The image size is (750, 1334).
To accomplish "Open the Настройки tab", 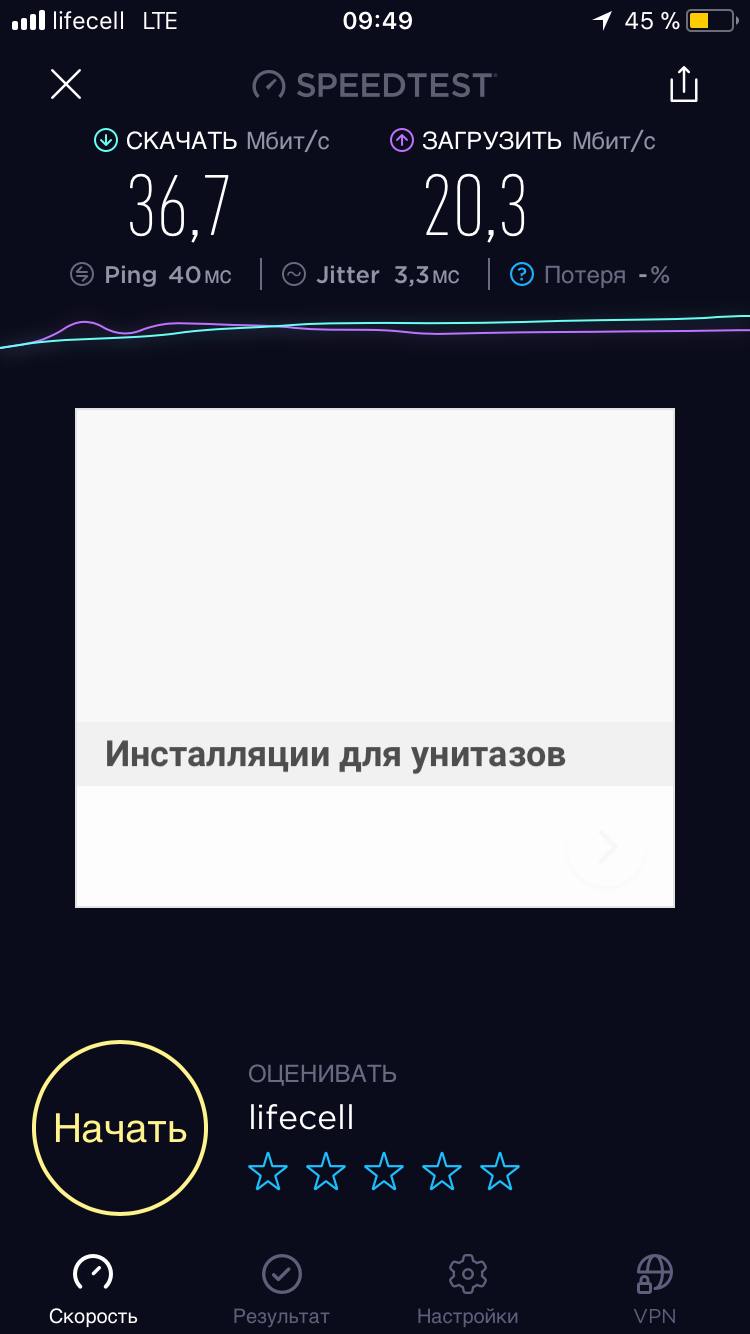I will click(467, 1289).
